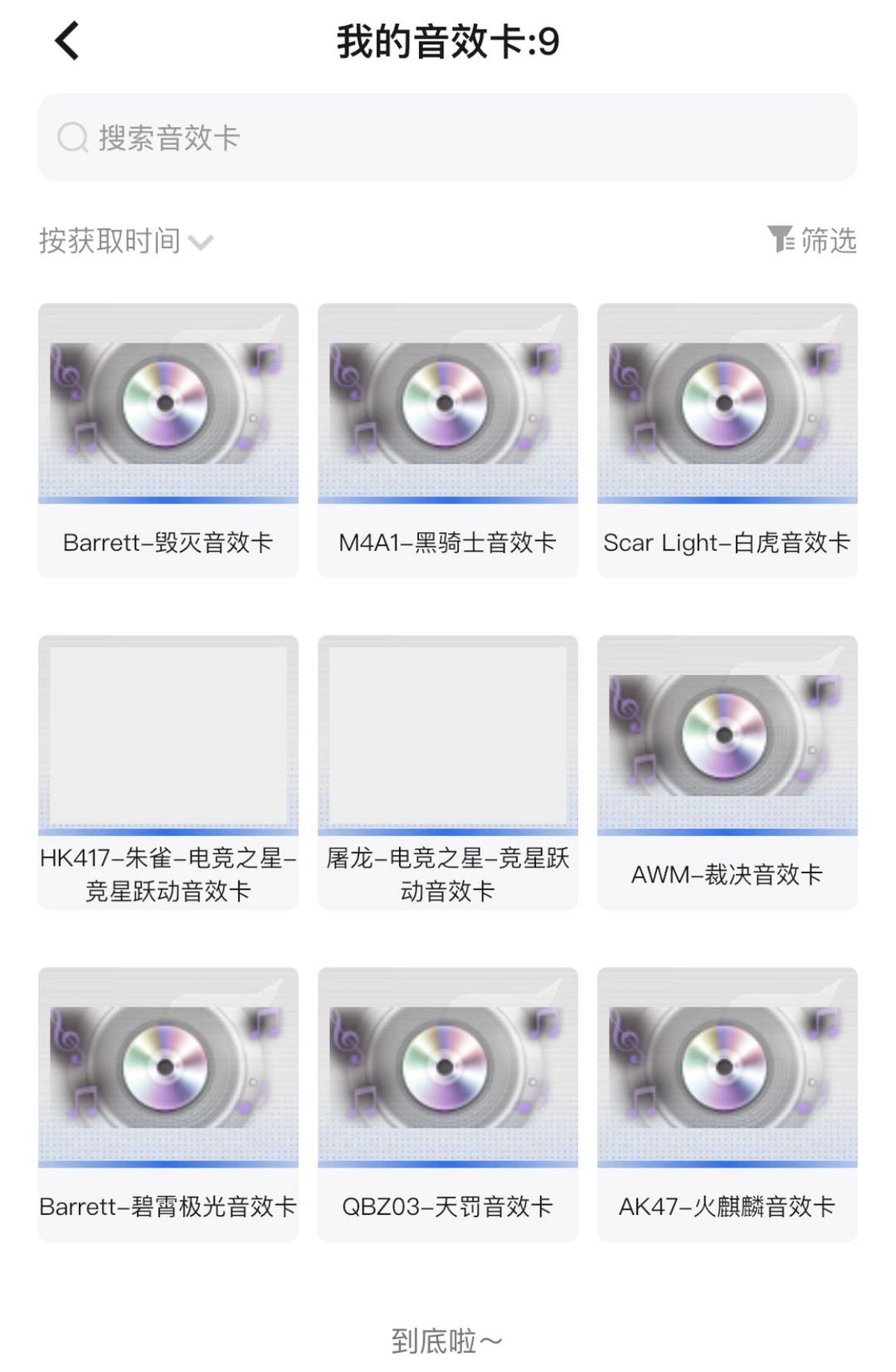Click the magnifier icon in the search bar
Screen dimensions: 896x1372
click(x=73, y=137)
